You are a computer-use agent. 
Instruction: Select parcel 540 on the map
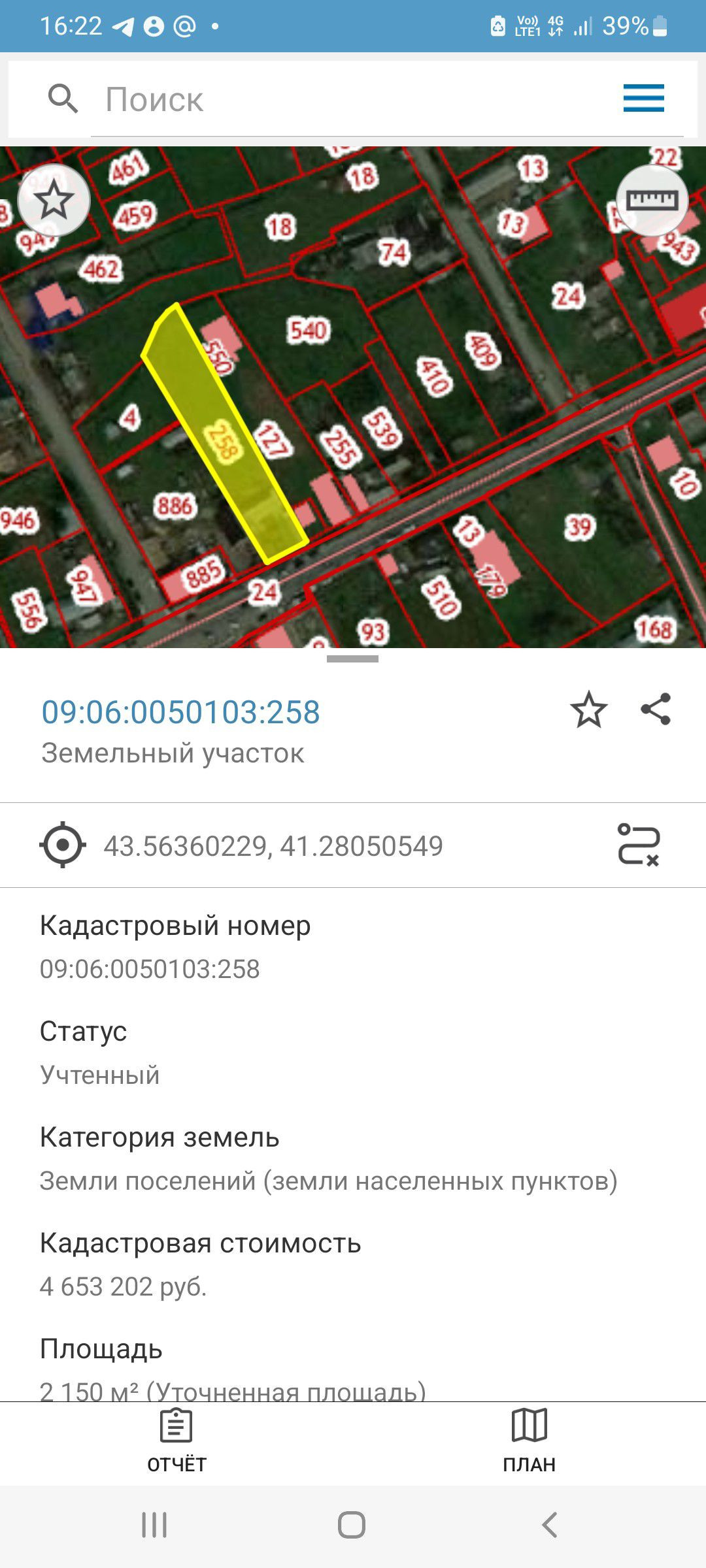click(x=308, y=331)
